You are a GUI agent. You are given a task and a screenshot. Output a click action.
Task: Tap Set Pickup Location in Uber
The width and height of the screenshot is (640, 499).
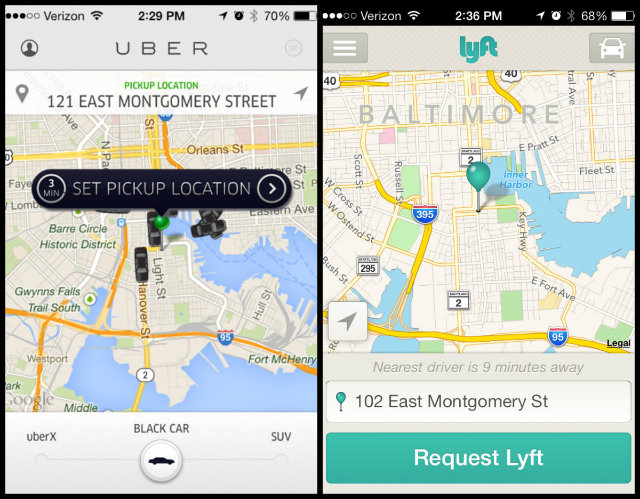pos(161,188)
